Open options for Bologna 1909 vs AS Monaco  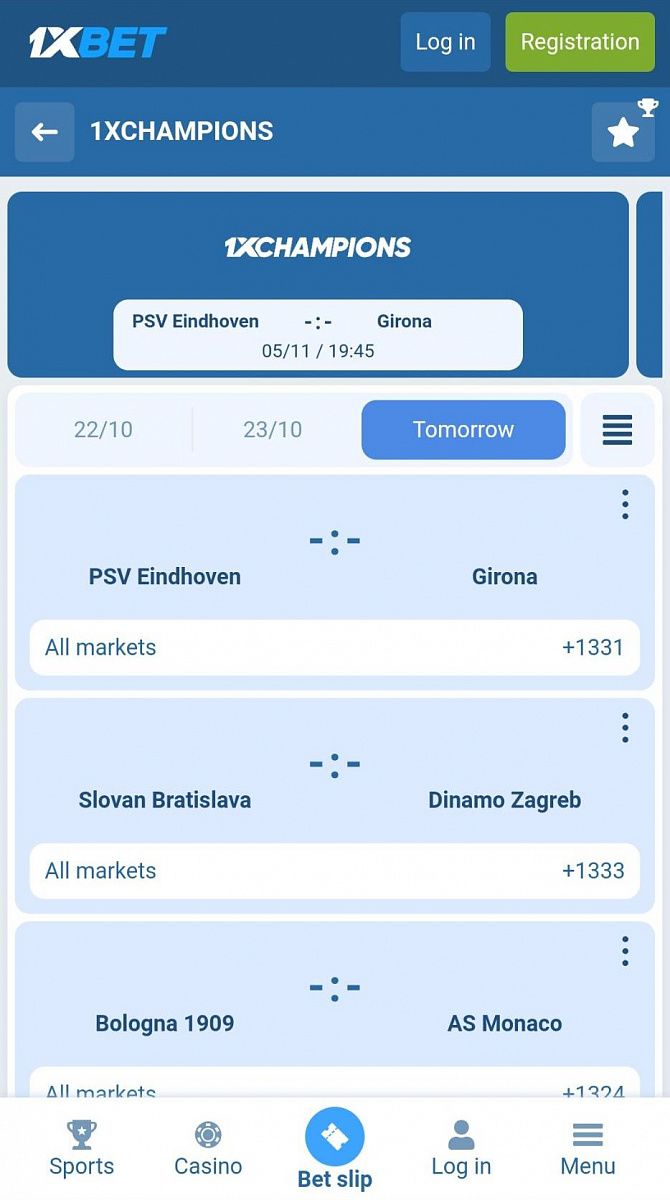tap(625, 951)
